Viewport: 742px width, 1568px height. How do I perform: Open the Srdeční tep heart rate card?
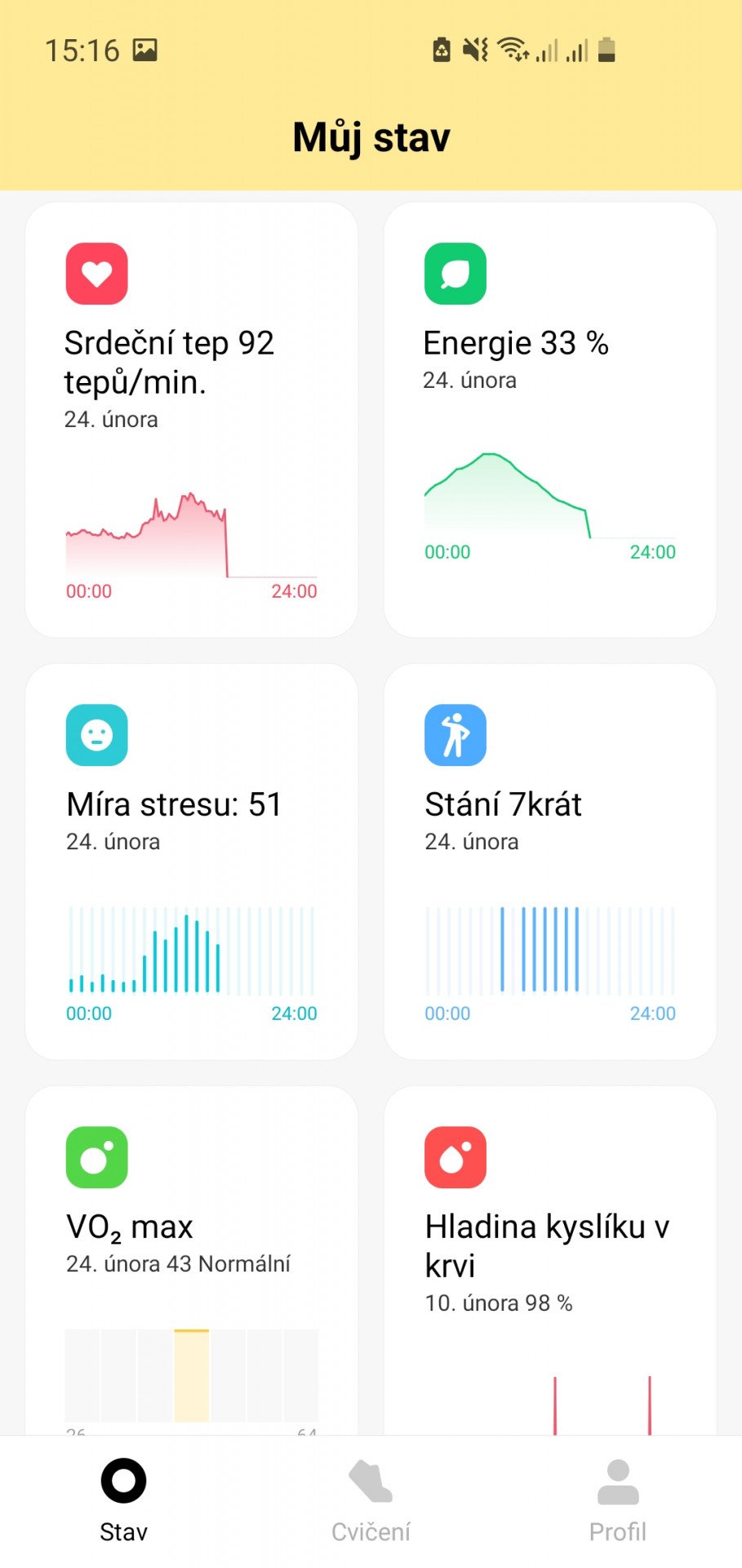click(191, 420)
